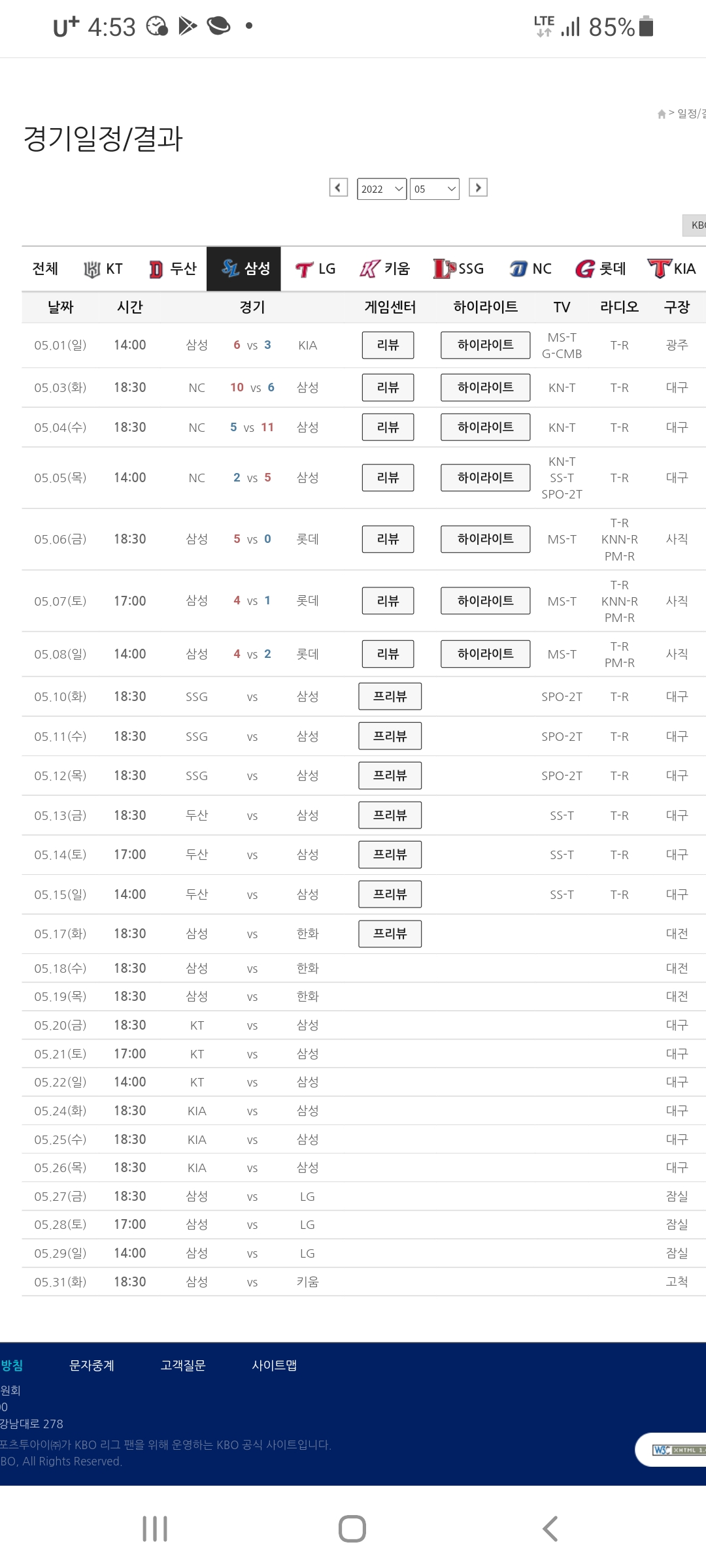Viewport: 706px width, 1568px height.
Task: Switch to the NC team tab
Action: click(x=531, y=269)
